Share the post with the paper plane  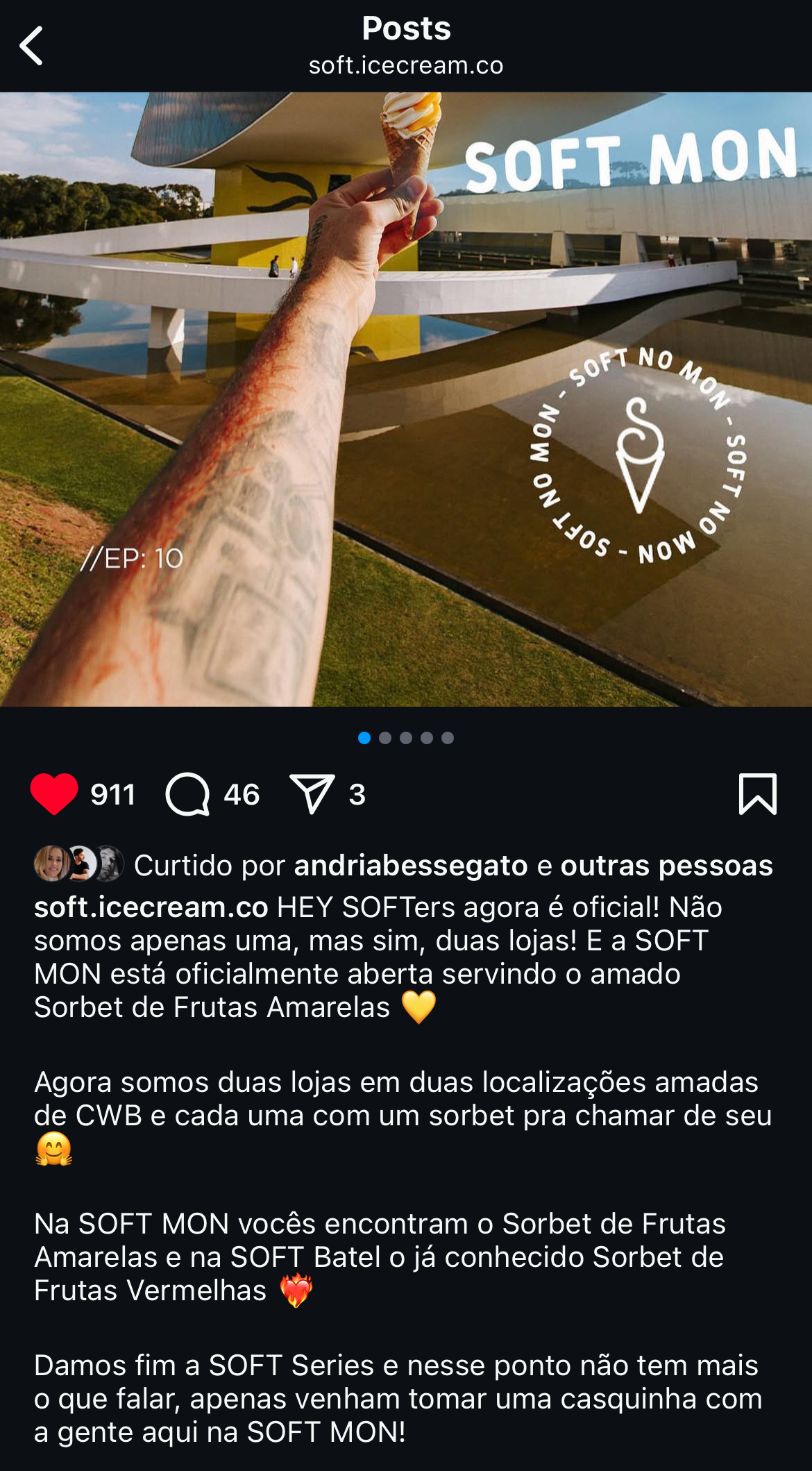click(312, 793)
